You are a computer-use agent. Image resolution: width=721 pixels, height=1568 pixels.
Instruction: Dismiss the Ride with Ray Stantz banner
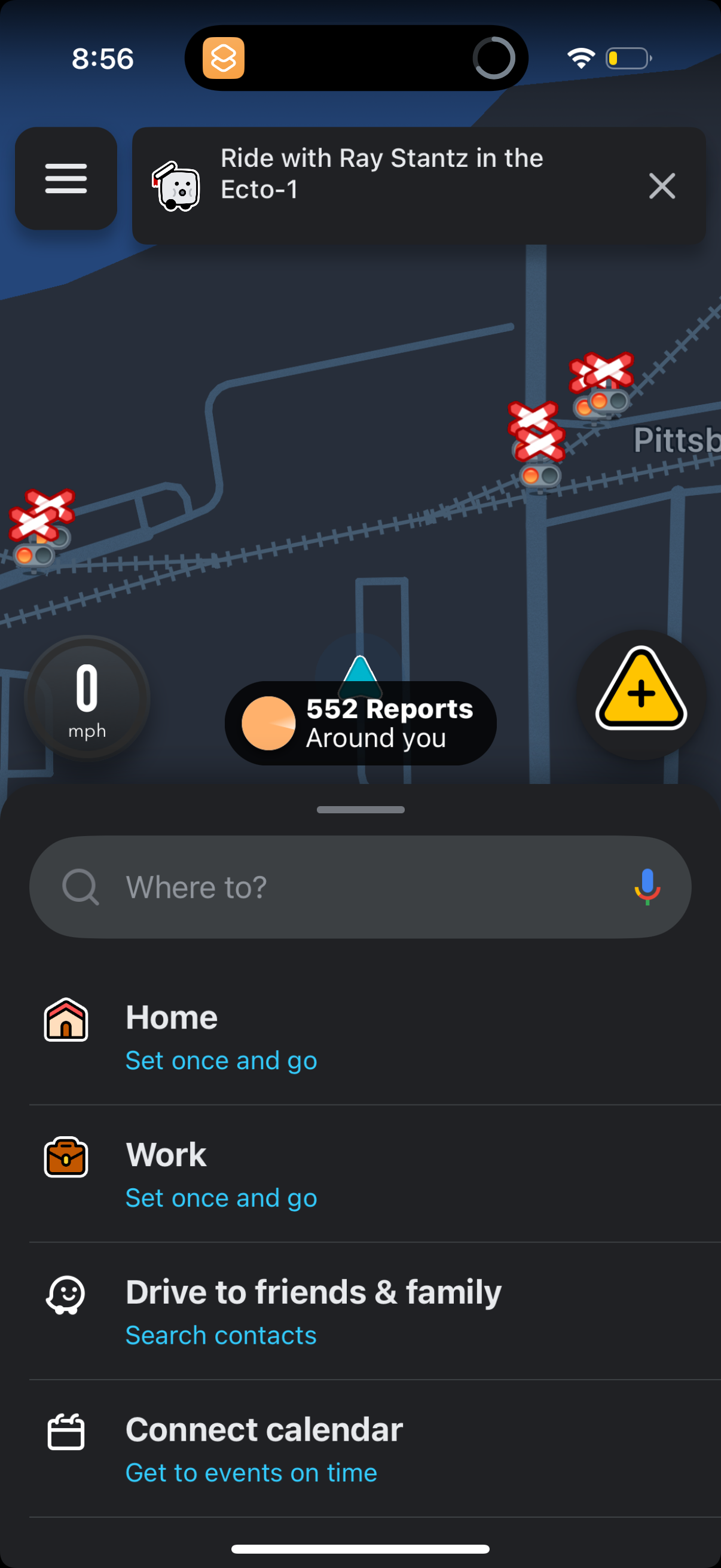tap(661, 186)
